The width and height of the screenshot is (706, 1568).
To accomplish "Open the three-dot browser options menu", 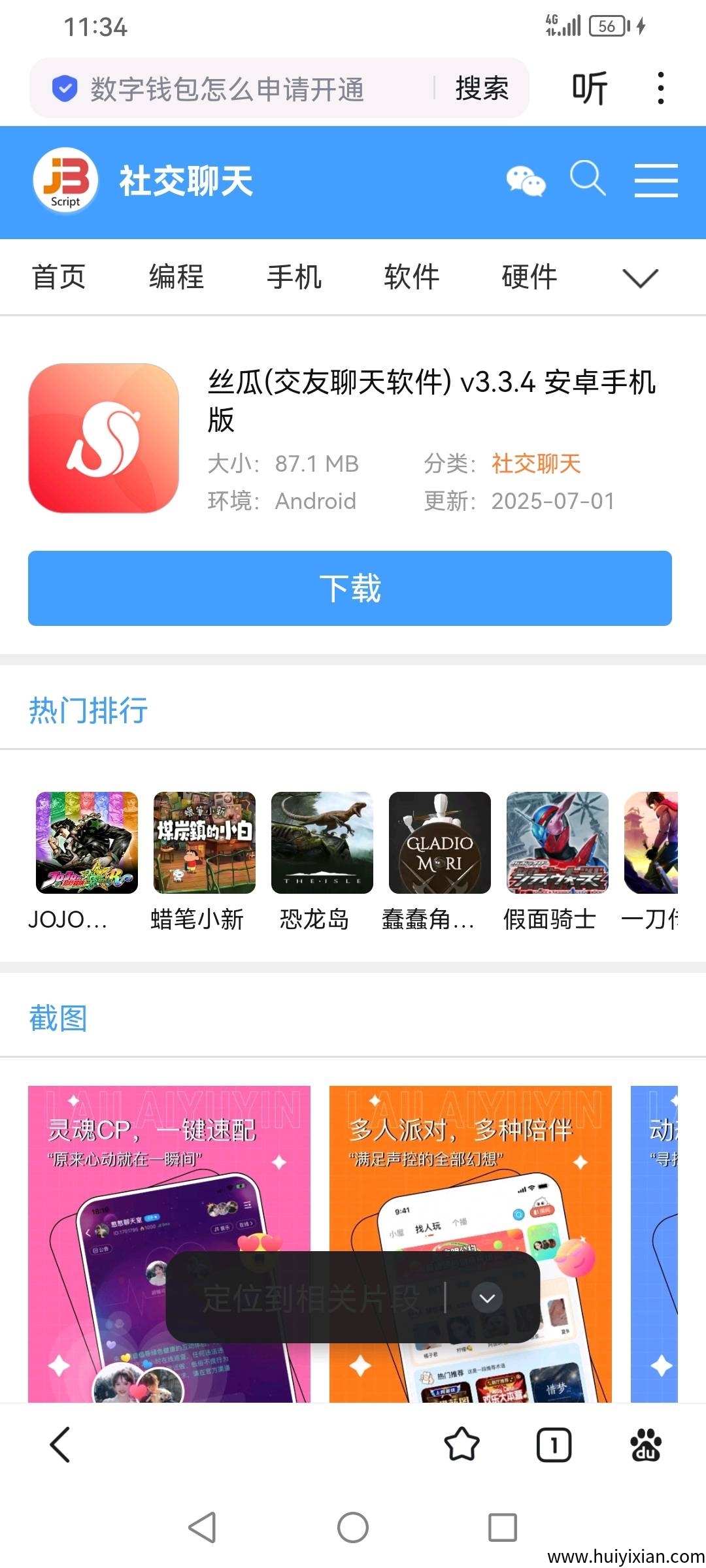I will (660, 88).
